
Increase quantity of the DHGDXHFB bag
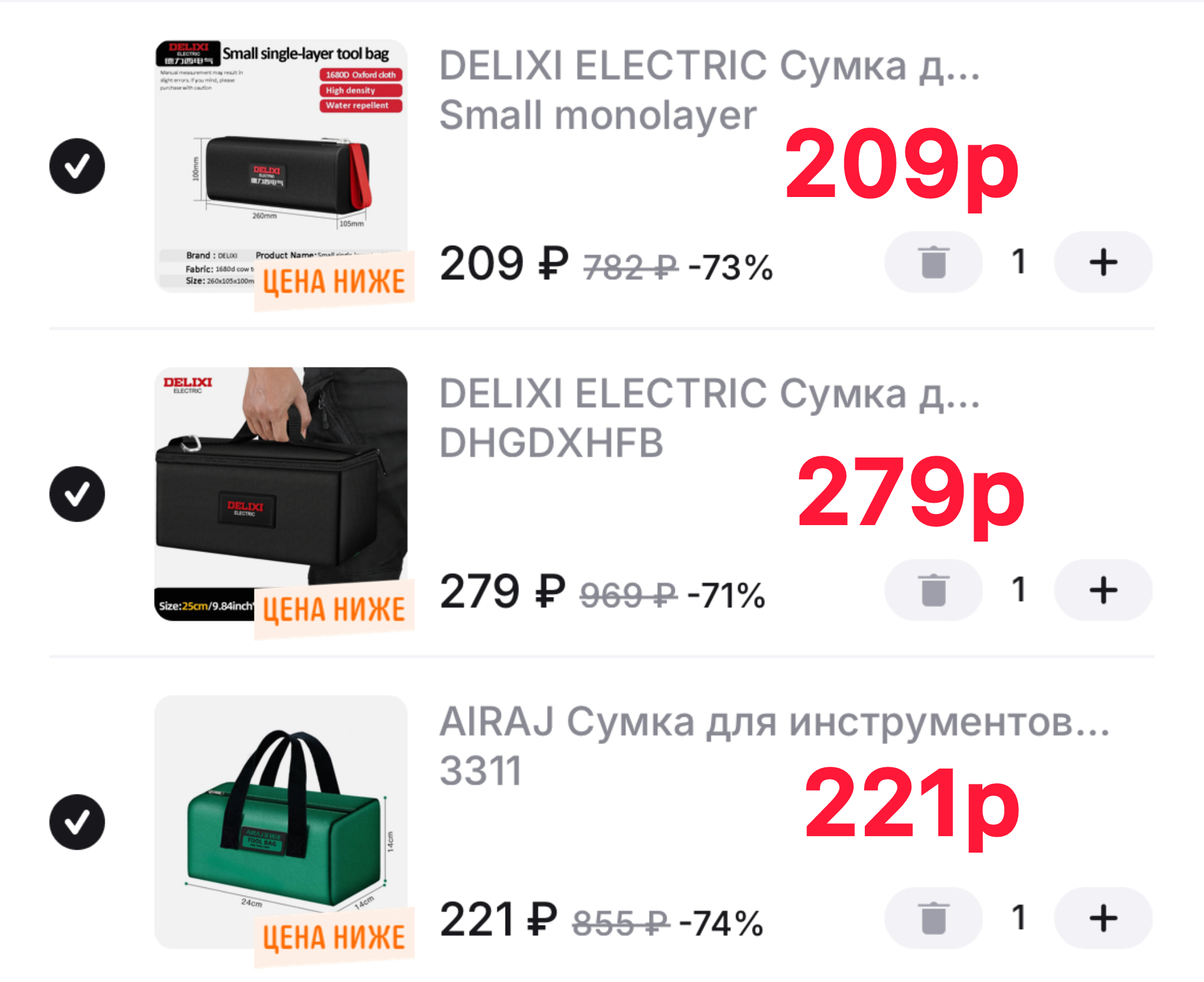coord(1102,590)
